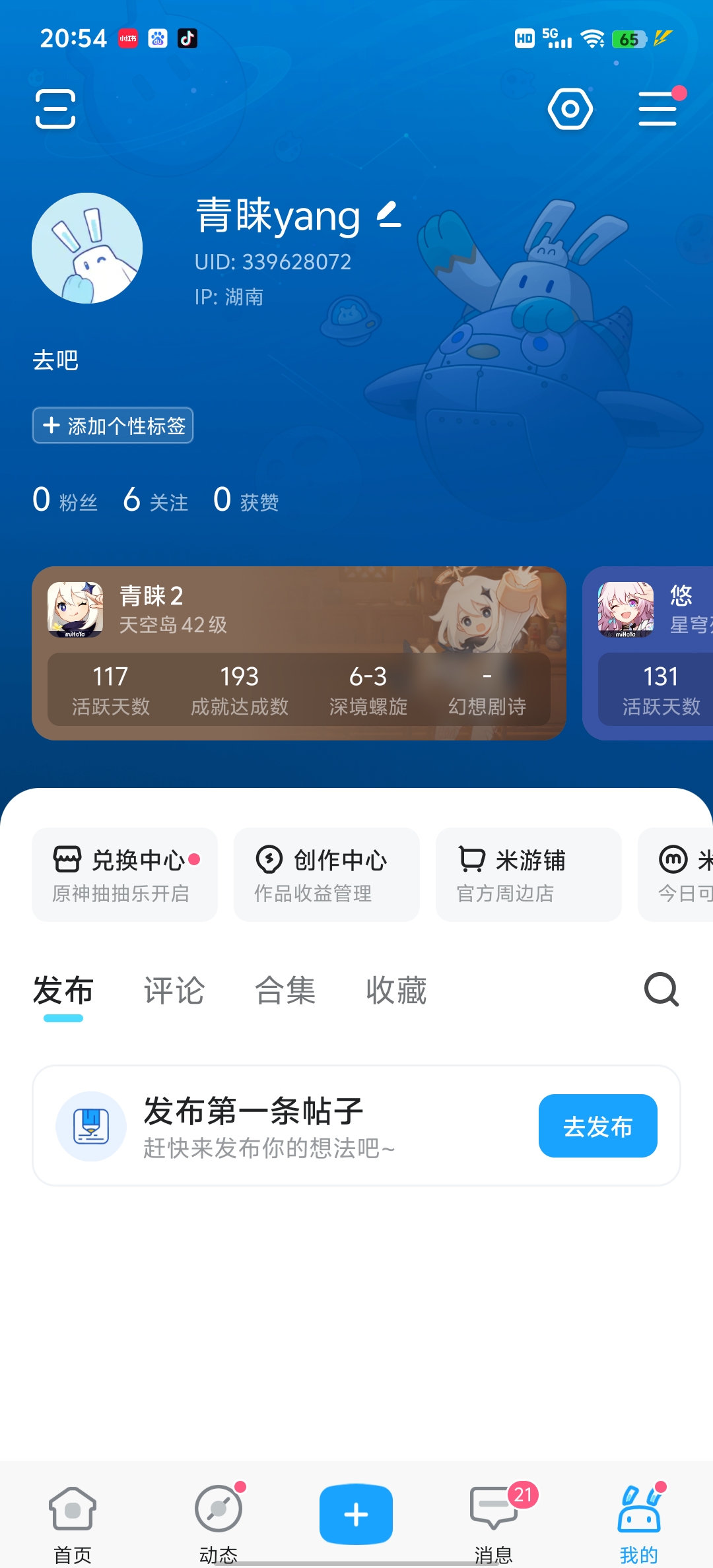Open 米游铺 official merch store shortcut
Viewport: 713px width, 1568px height.
point(528,875)
